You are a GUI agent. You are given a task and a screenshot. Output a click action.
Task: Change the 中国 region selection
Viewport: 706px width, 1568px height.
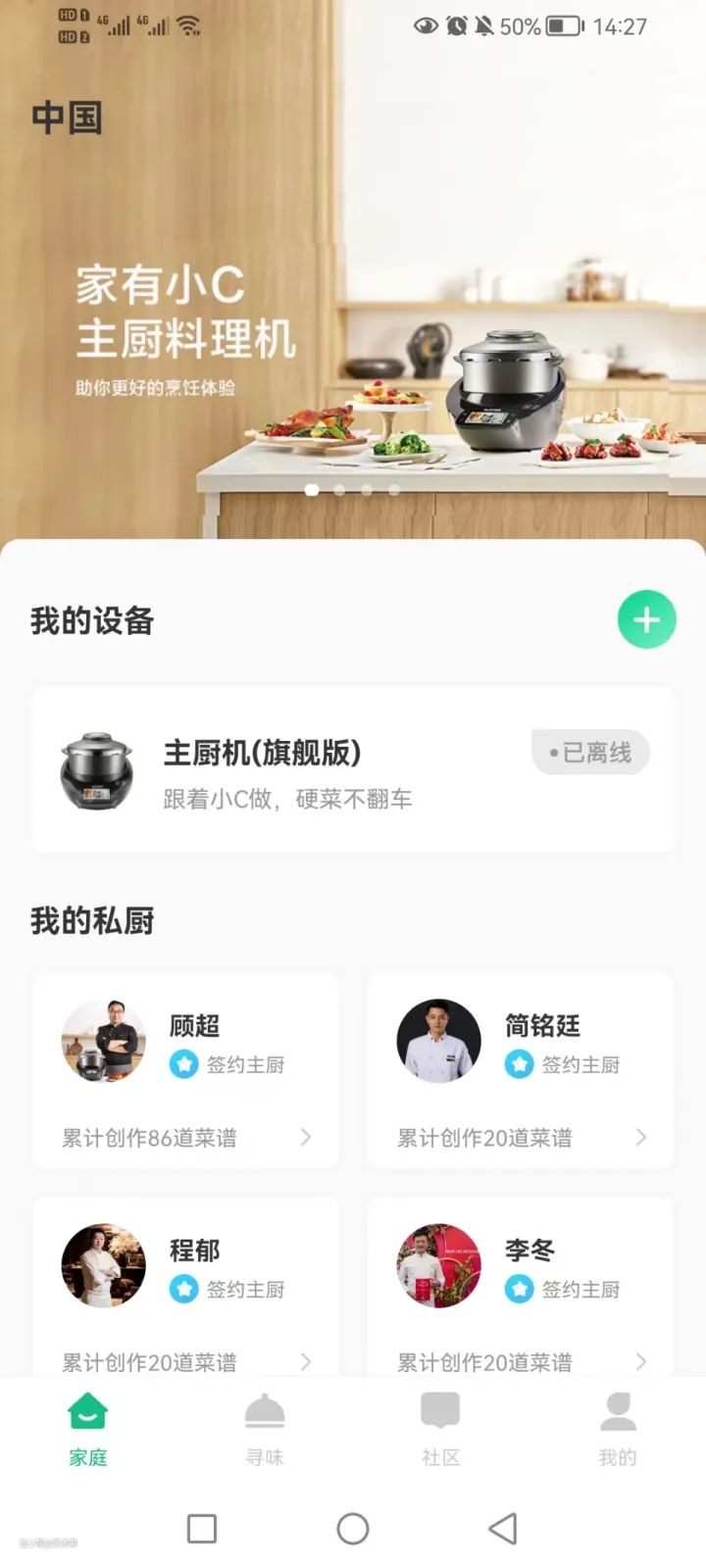point(67,118)
